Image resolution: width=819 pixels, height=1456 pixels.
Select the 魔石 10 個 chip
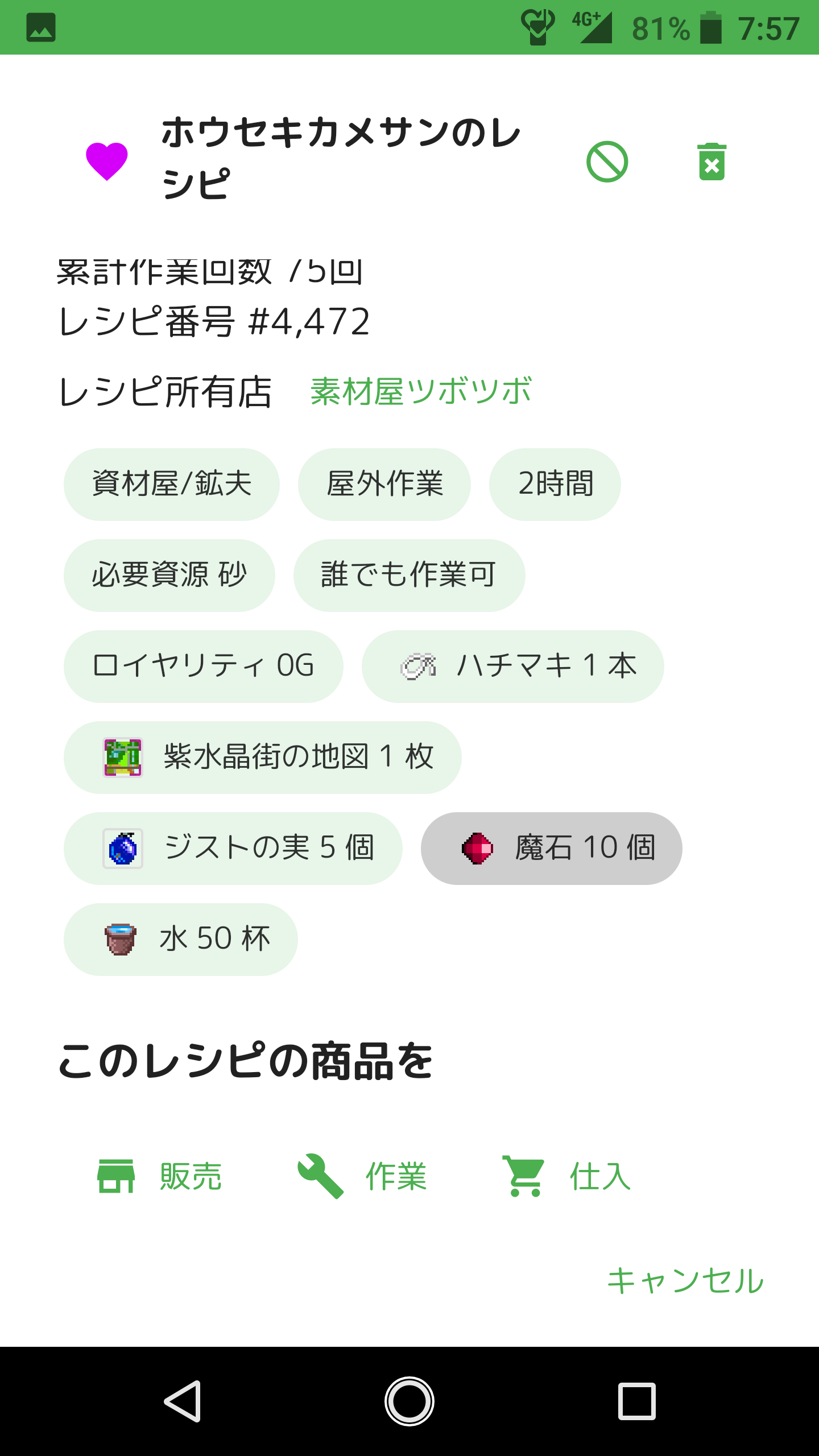[552, 849]
